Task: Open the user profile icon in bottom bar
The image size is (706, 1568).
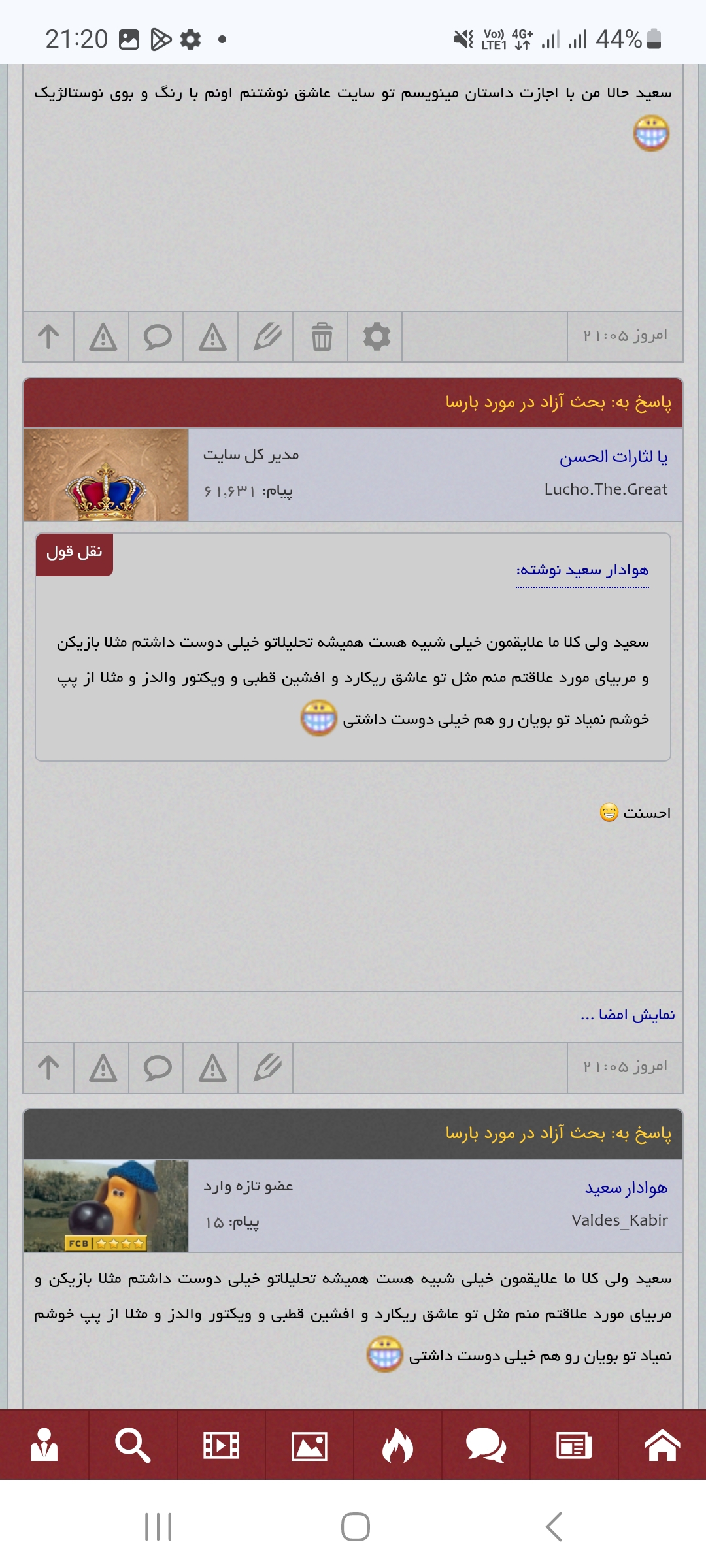Action: coord(44,1445)
